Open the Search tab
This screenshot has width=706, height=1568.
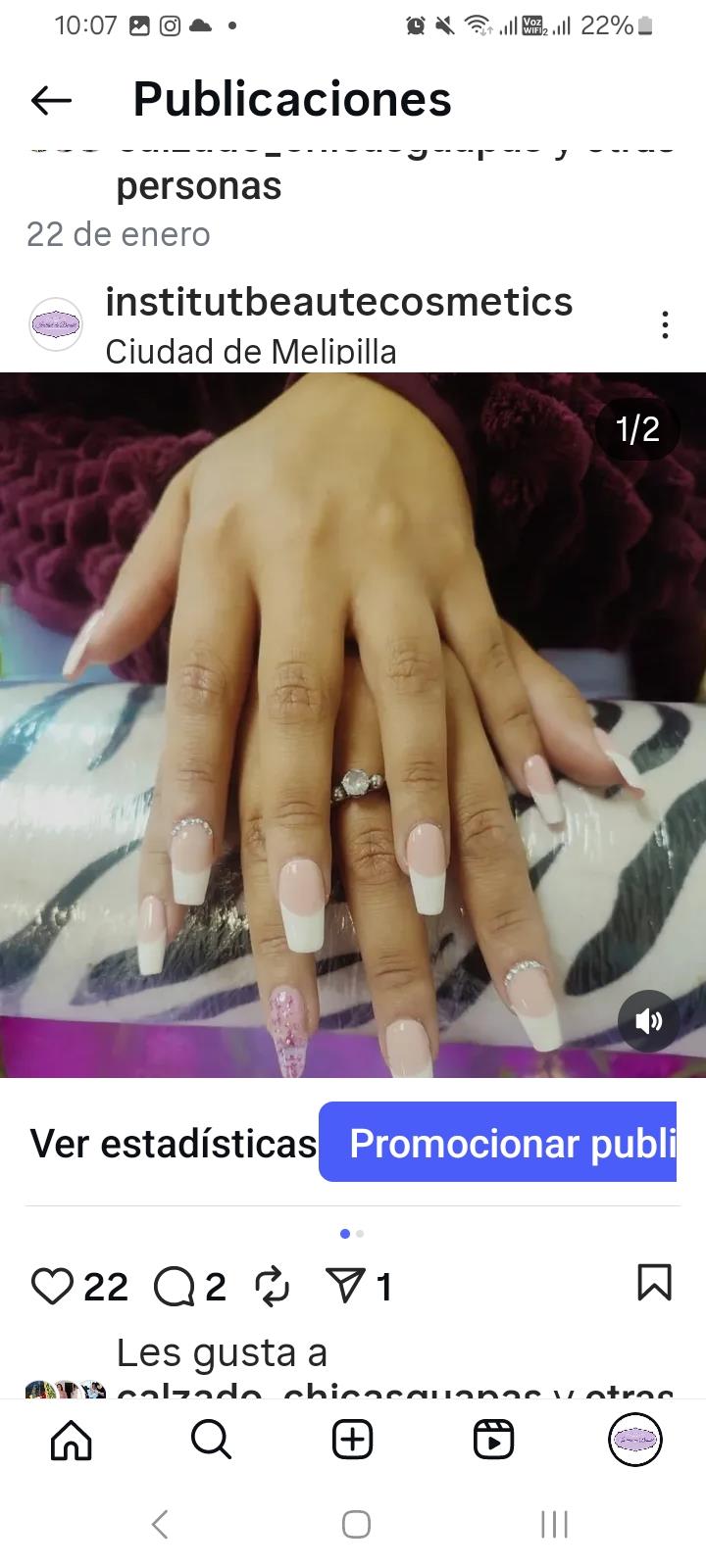(211, 1440)
